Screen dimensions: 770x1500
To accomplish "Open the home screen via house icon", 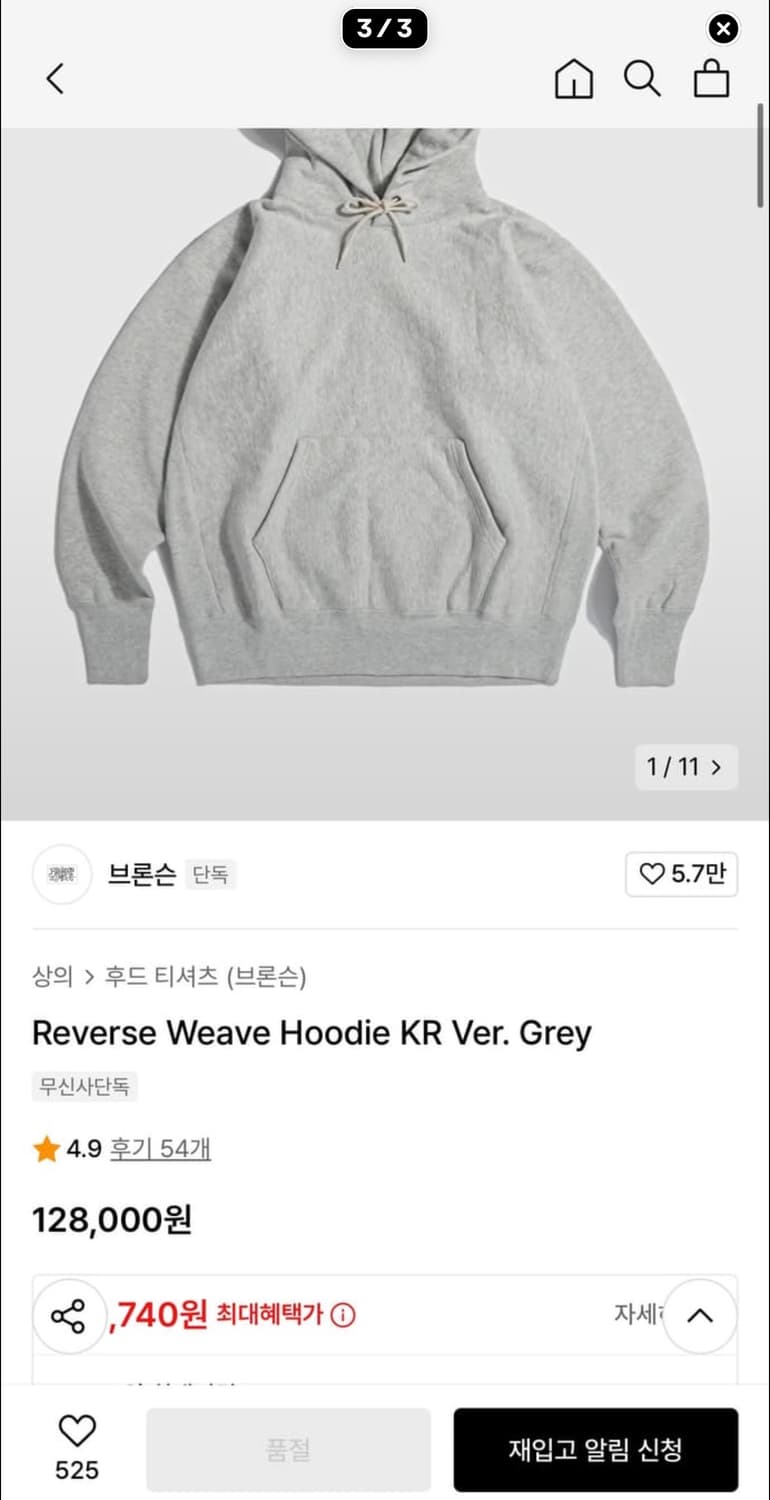I will 573,79.
